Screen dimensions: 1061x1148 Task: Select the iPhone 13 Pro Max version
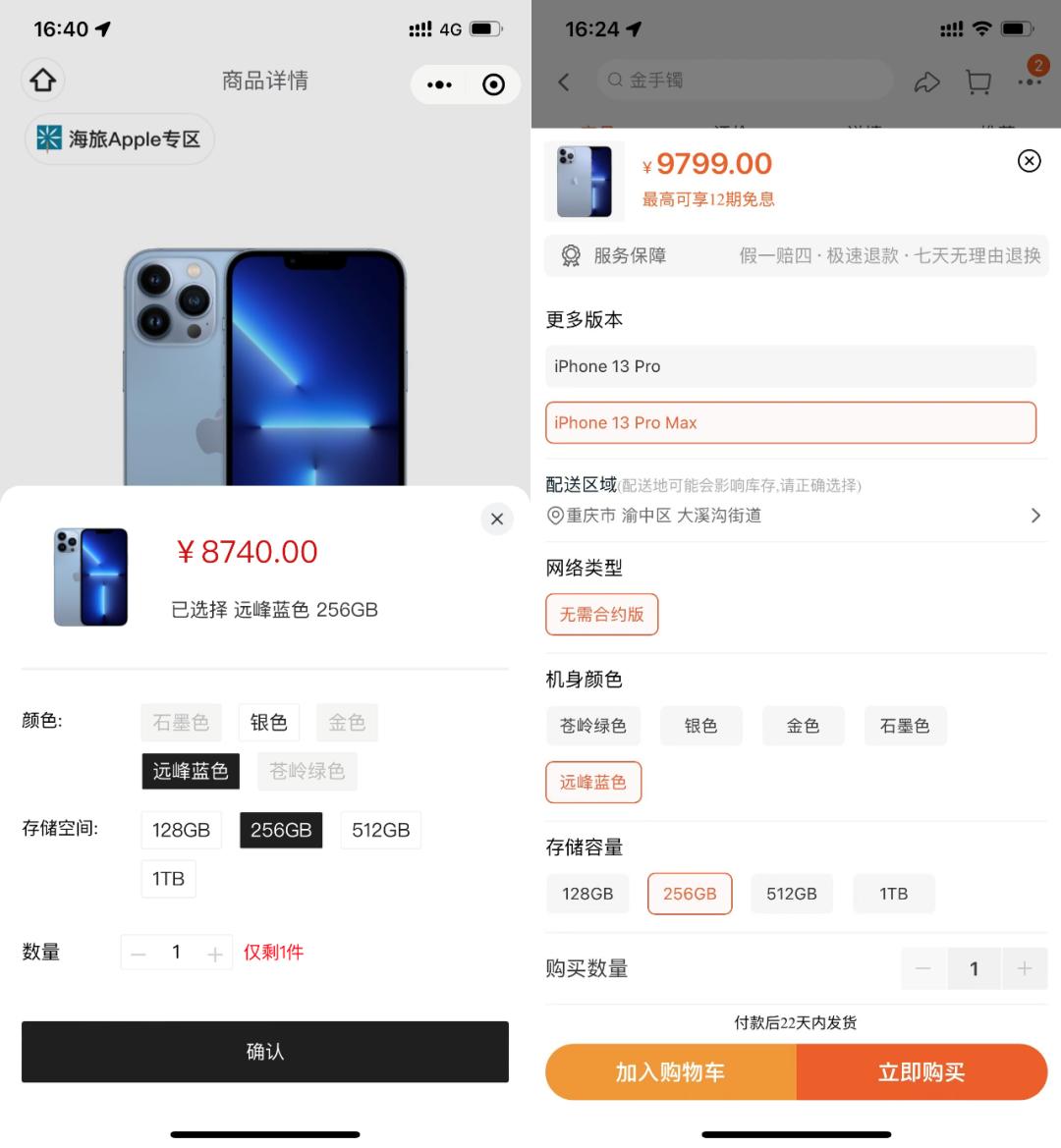pos(791,422)
